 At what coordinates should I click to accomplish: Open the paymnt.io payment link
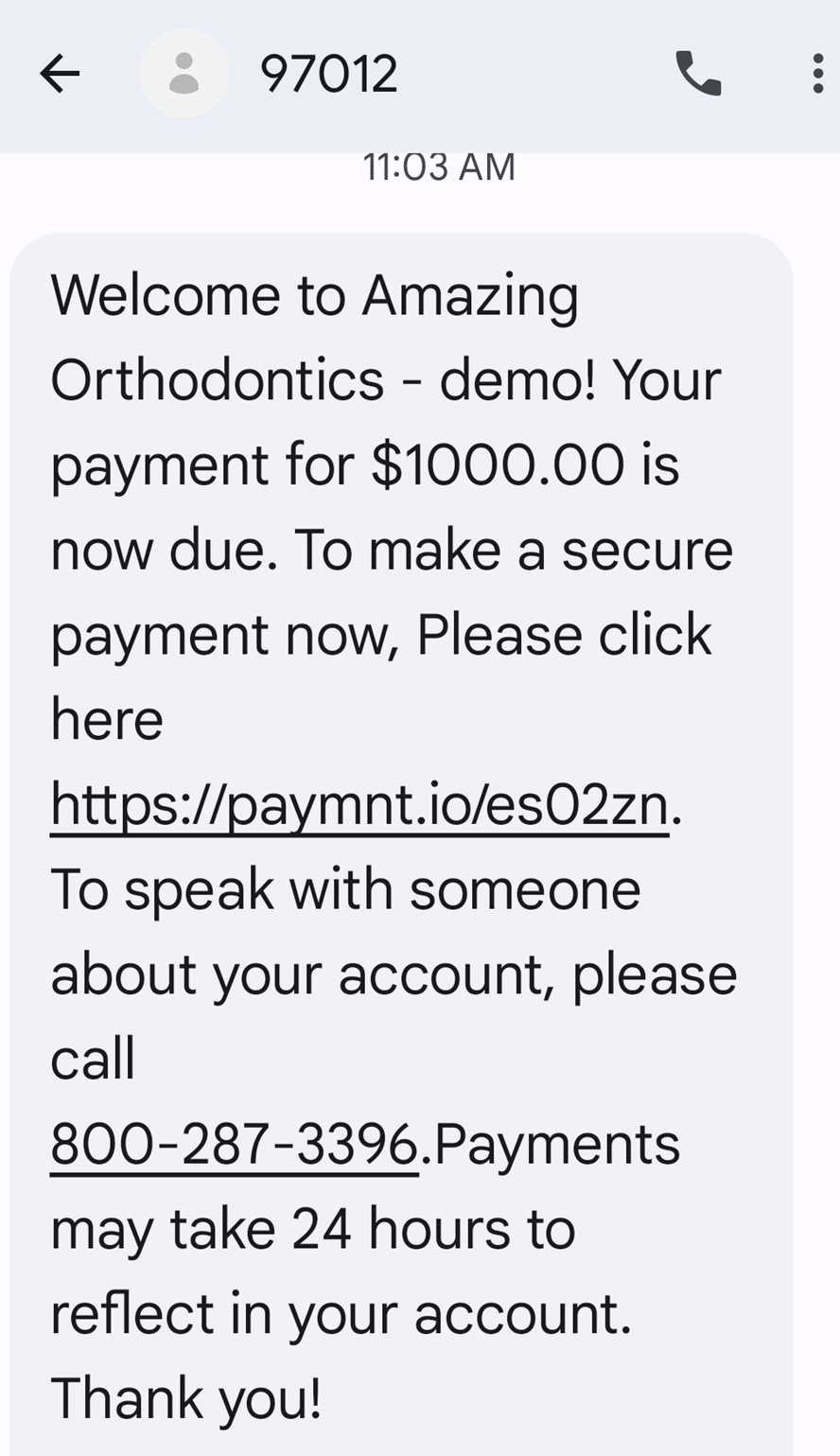click(359, 805)
